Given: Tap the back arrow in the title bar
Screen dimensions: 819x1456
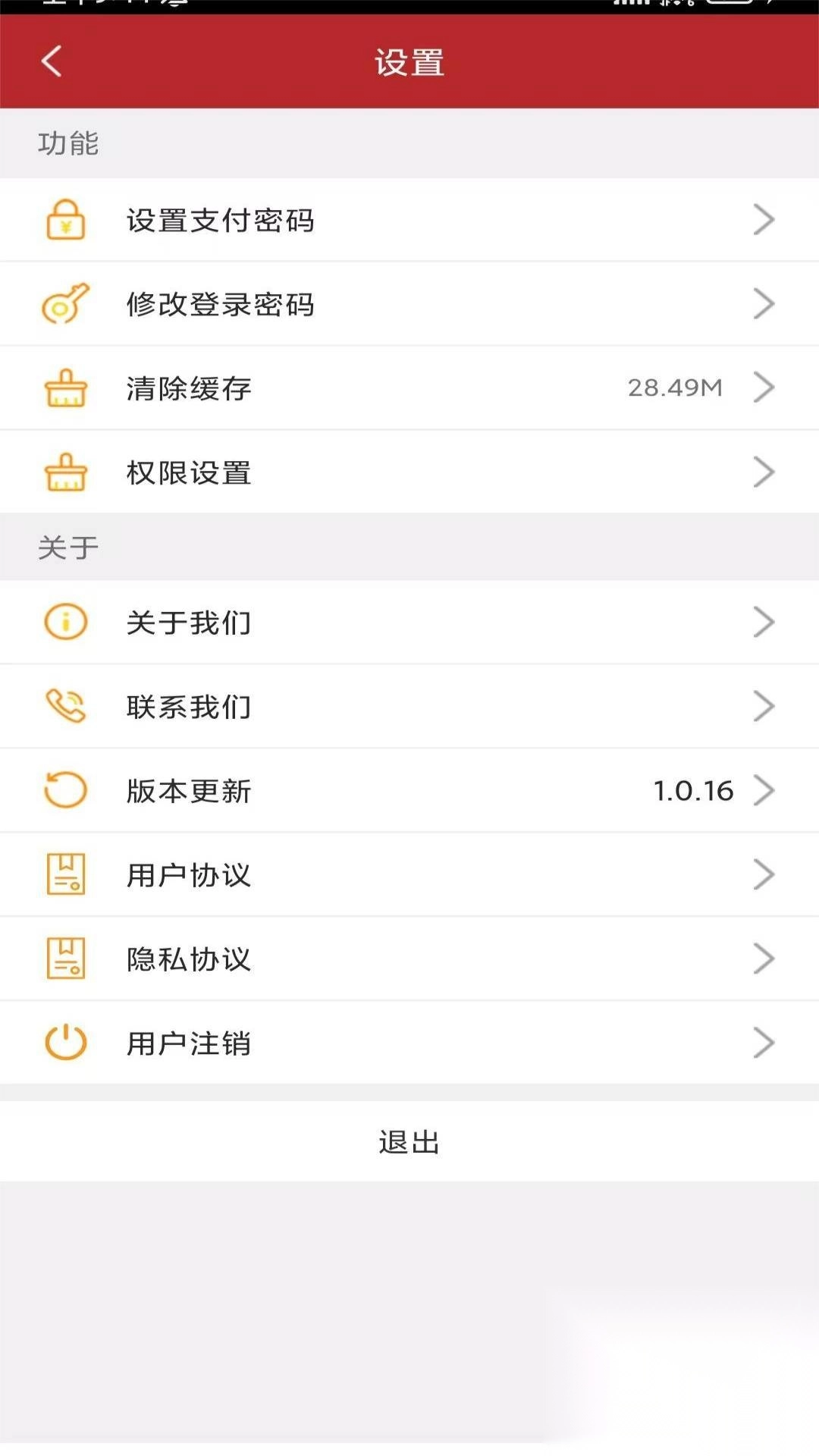Looking at the screenshot, I should pyautogui.click(x=51, y=62).
